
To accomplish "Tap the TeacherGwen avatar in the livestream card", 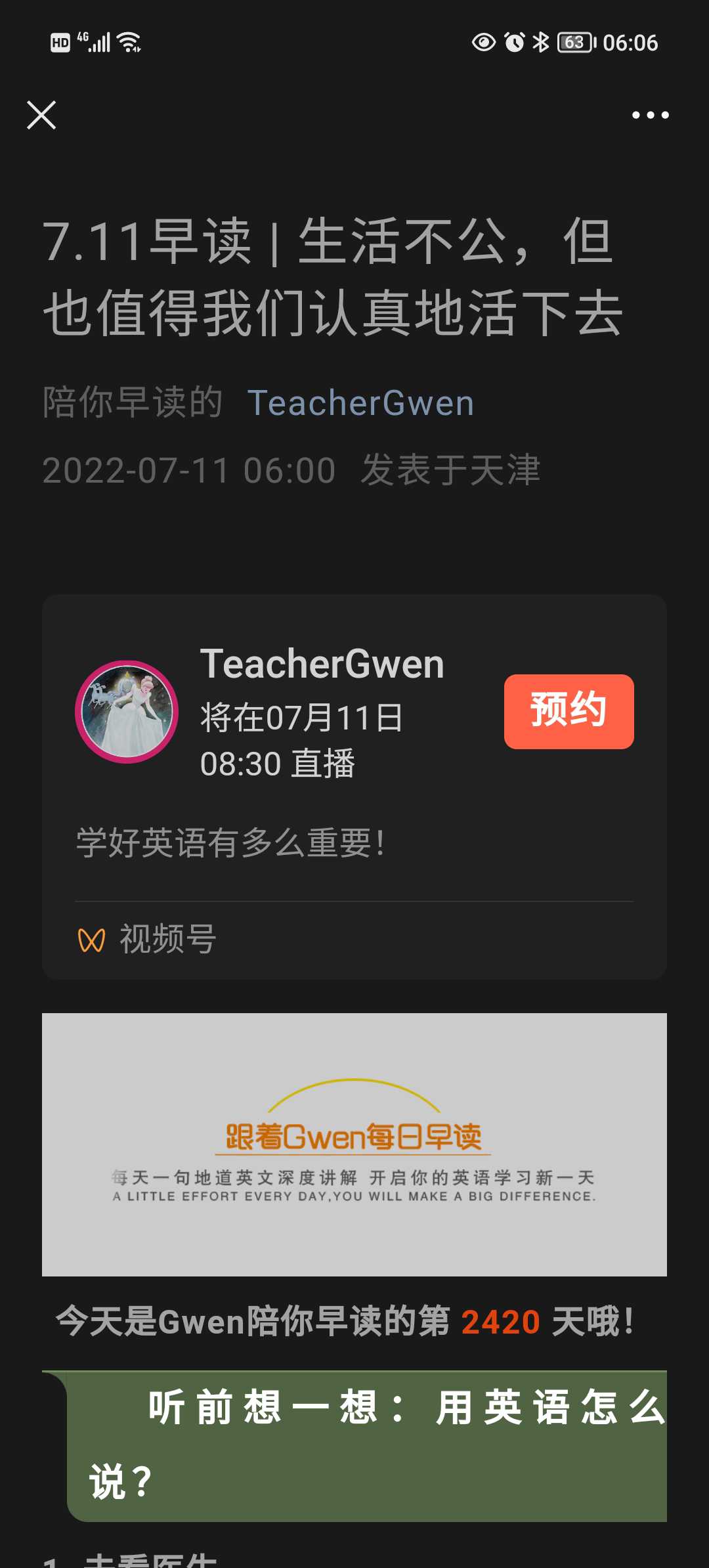I will click(x=127, y=712).
